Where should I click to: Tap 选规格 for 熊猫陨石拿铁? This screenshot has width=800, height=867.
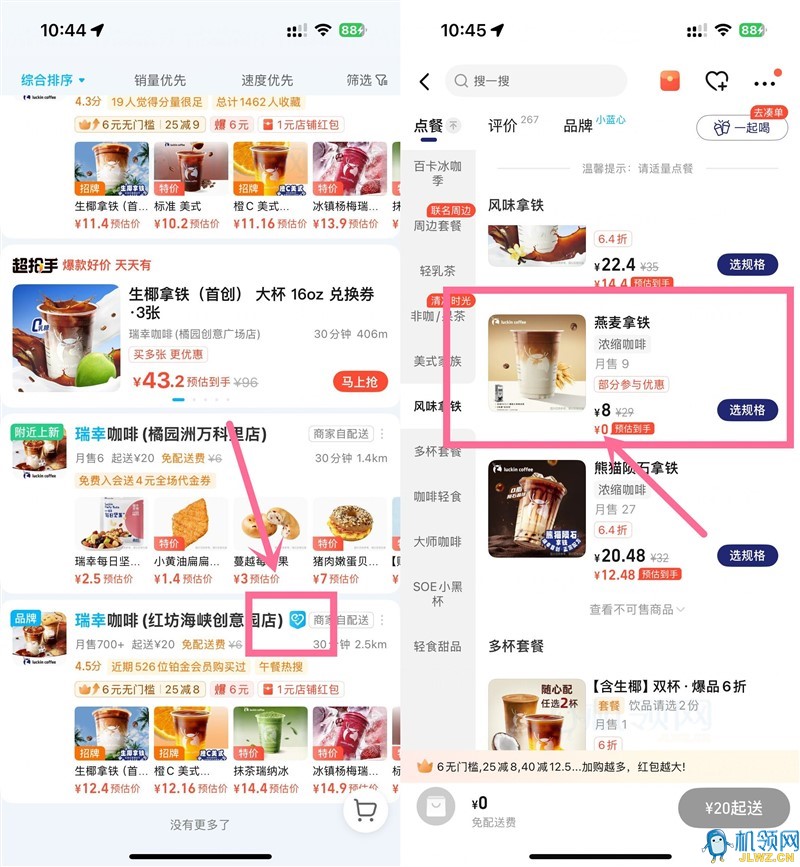point(747,556)
